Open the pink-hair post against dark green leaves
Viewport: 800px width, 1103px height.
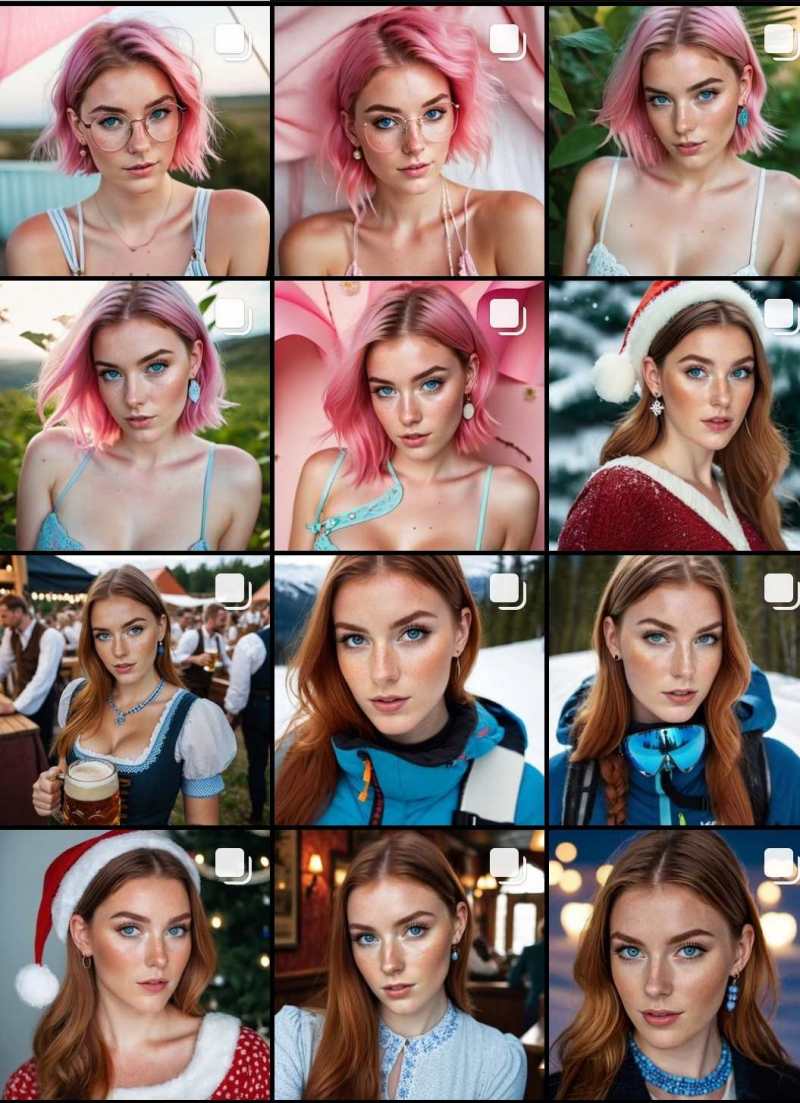tap(674, 140)
